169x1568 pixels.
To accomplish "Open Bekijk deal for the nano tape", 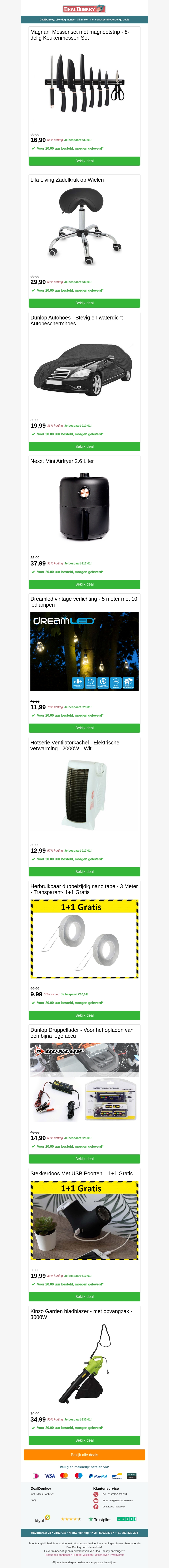I will pyautogui.click(x=84, y=1015).
